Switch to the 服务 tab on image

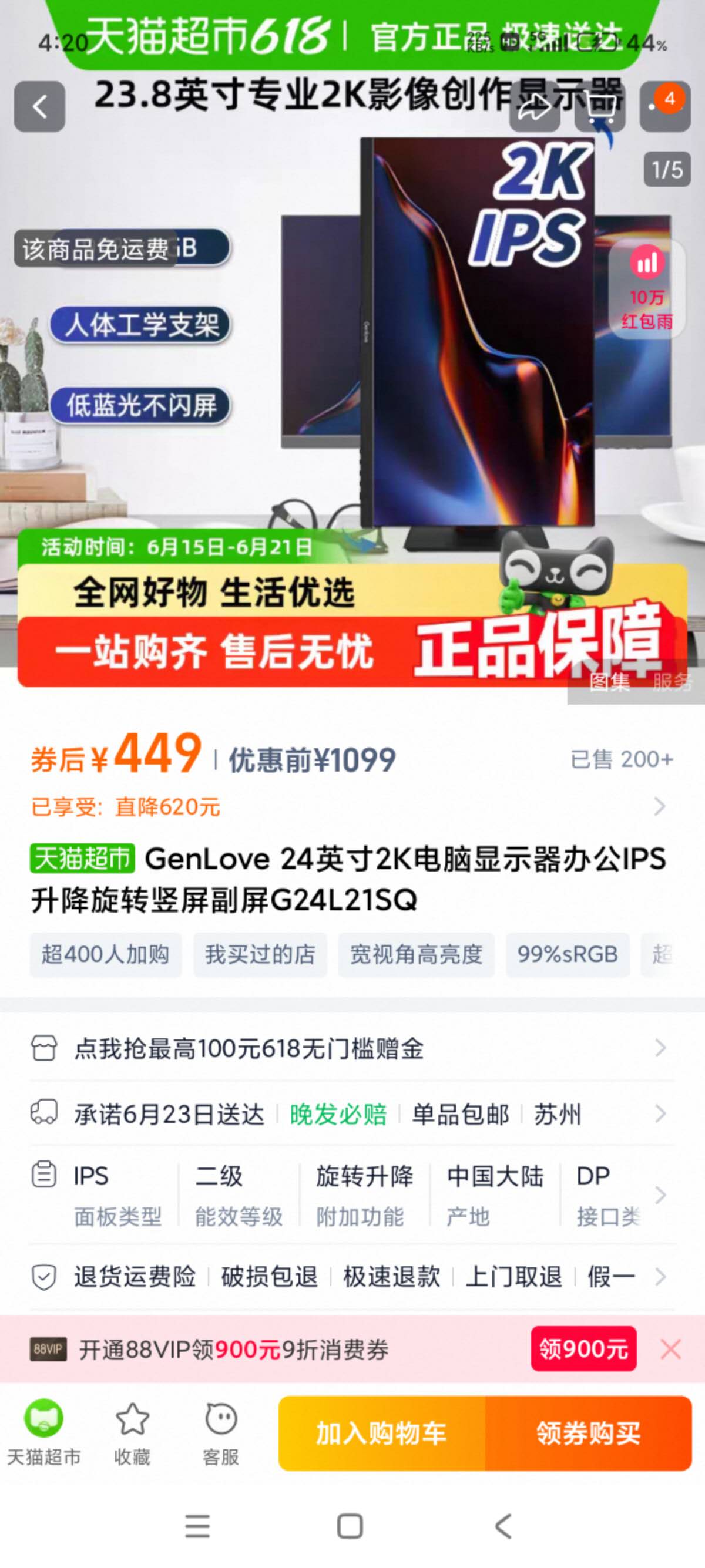673,682
